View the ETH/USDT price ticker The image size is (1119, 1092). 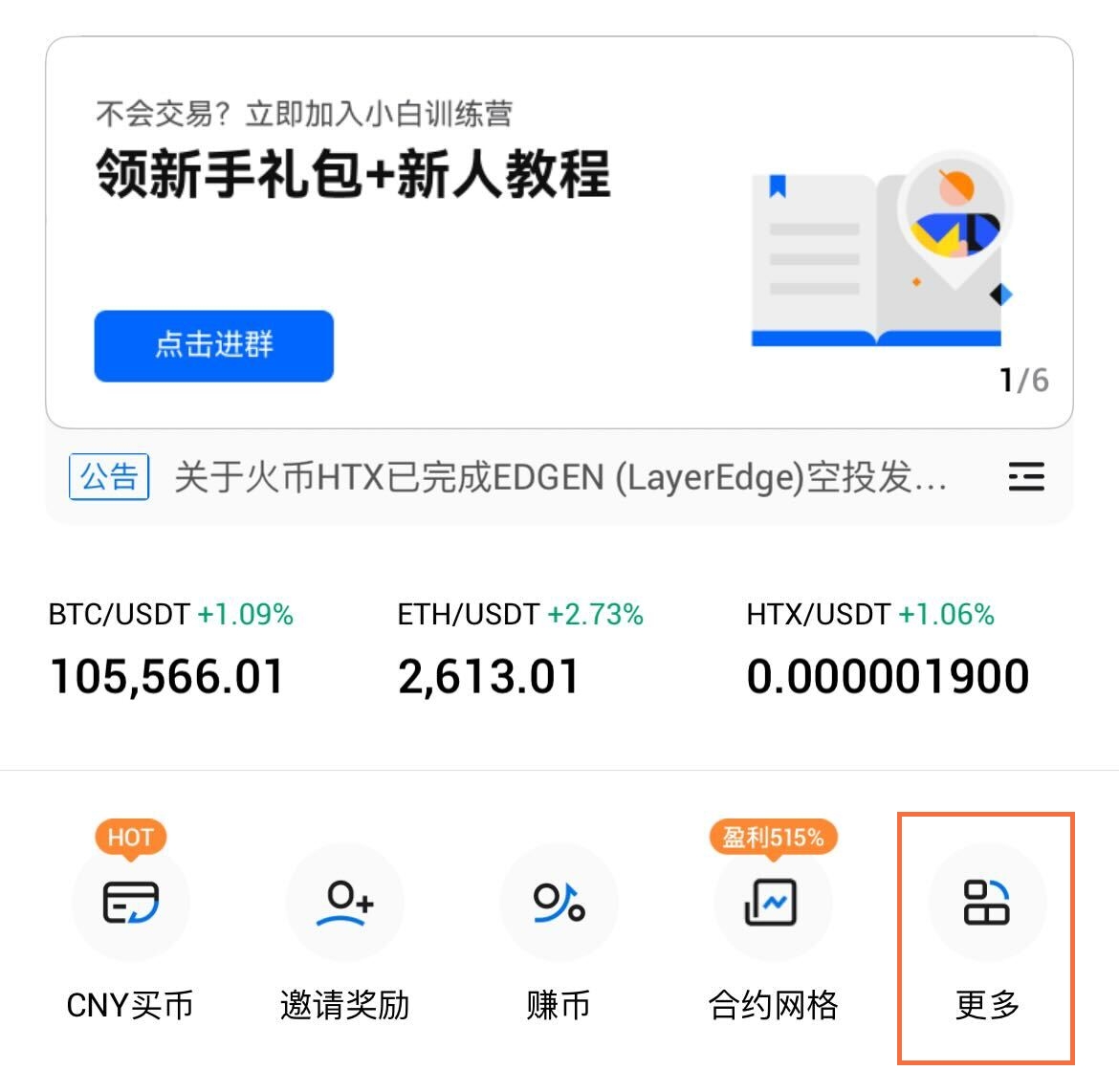pyautogui.click(x=519, y=652)
